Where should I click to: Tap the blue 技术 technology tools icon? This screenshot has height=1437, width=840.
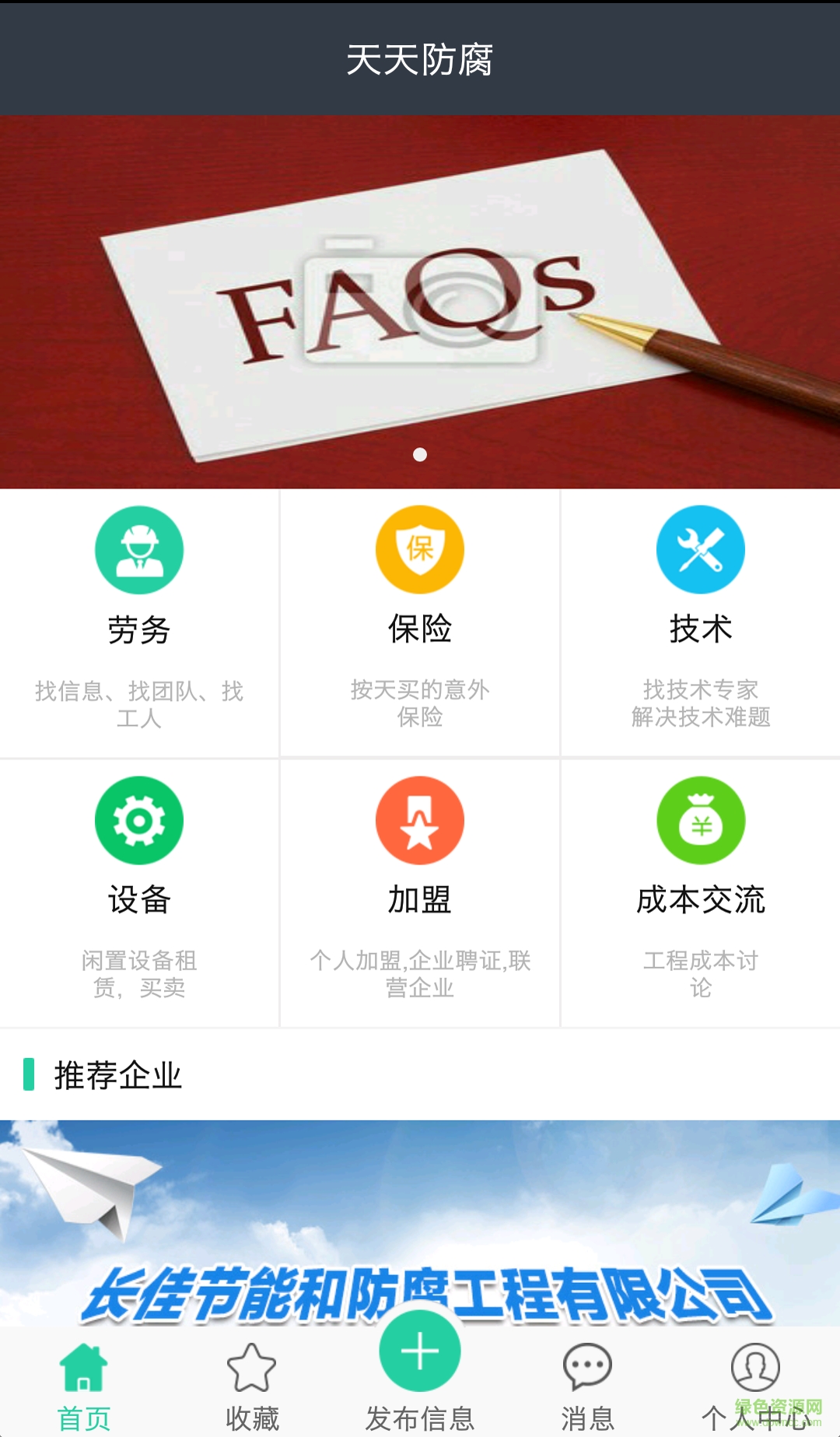click(700, 549)
